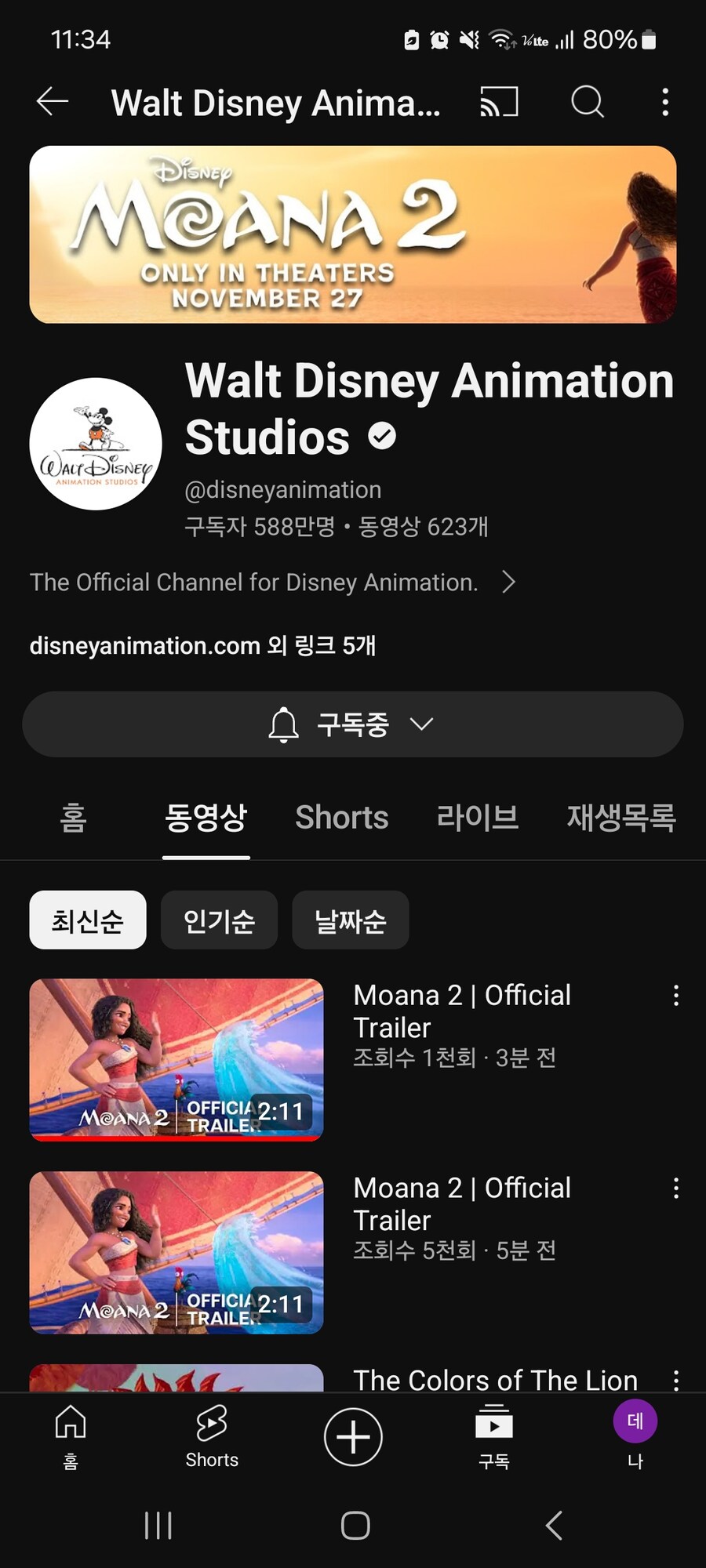Switch to the 재생목록 tab
706x1568 pixels.
[620, 818]
